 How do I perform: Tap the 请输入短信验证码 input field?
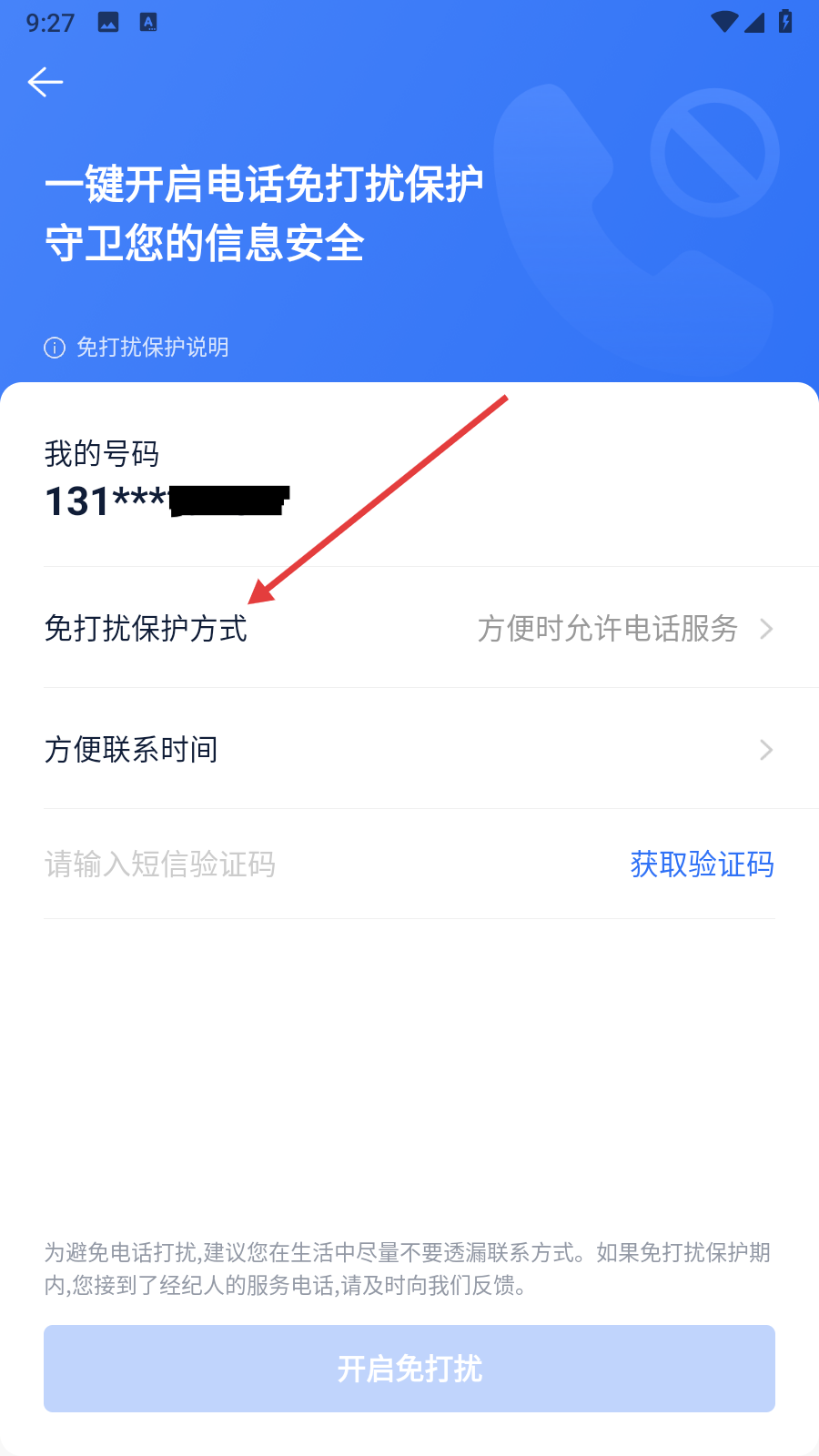[x=328, y=864]
